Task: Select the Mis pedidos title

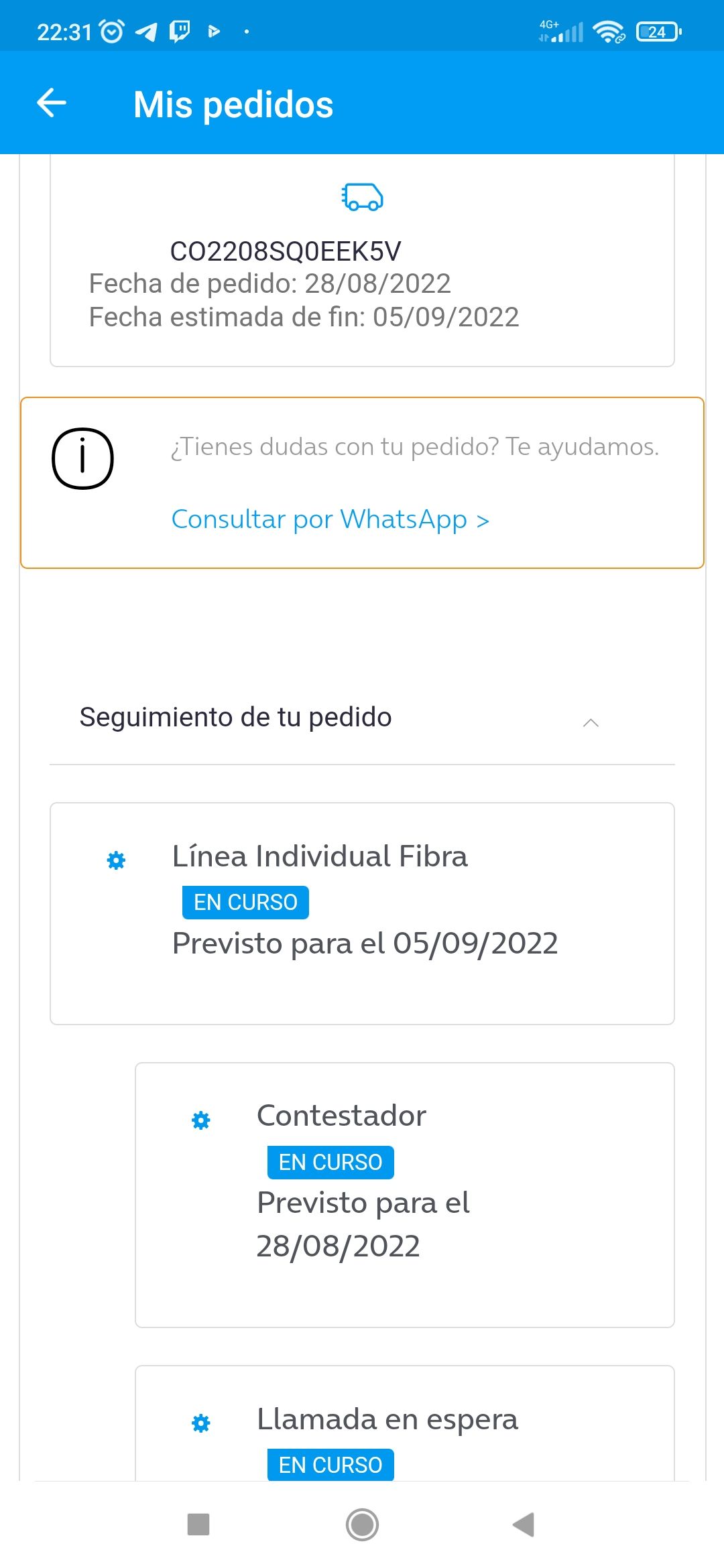Action: click(x=233, y=104)
